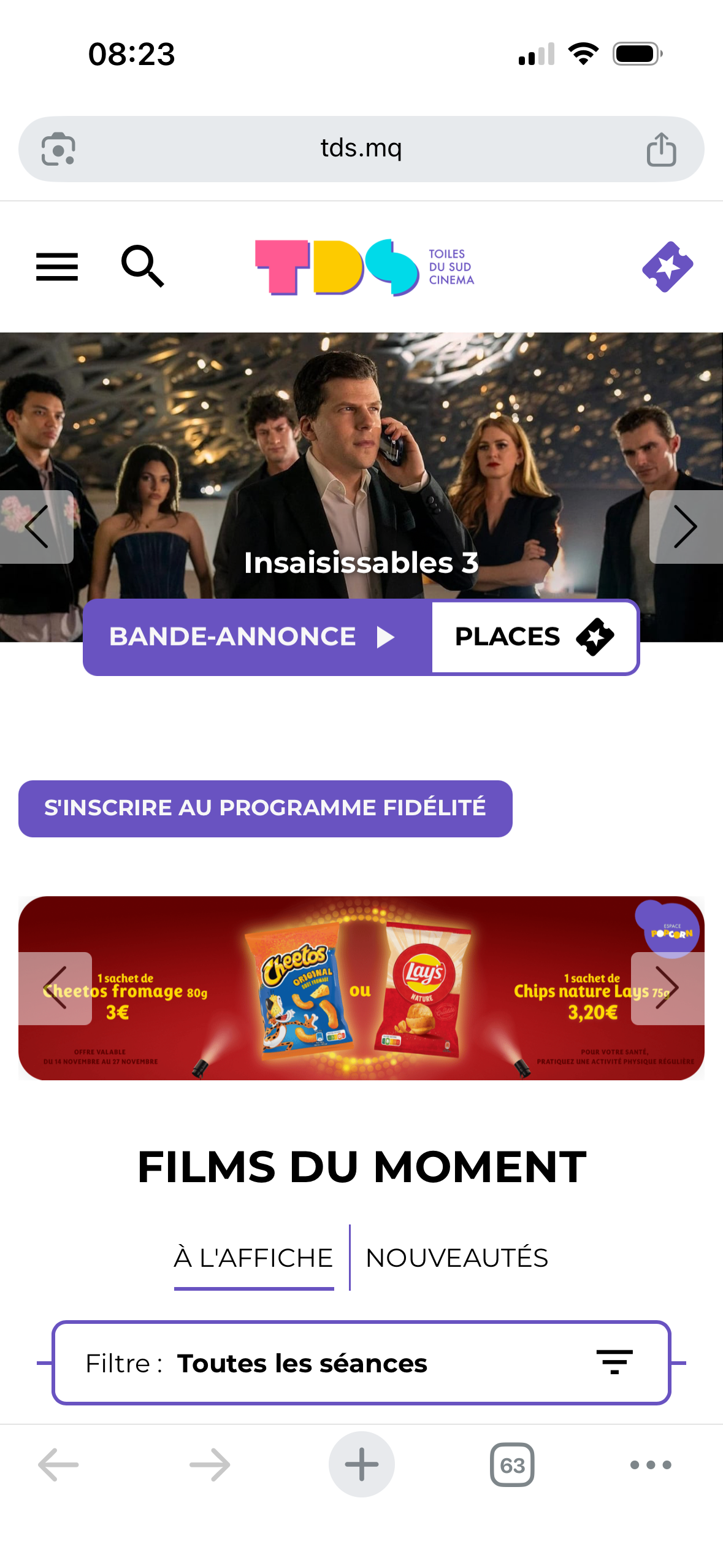723x1568 pixels.
Task: Book places for Insaisissables 3
Action: pos(534,637)
